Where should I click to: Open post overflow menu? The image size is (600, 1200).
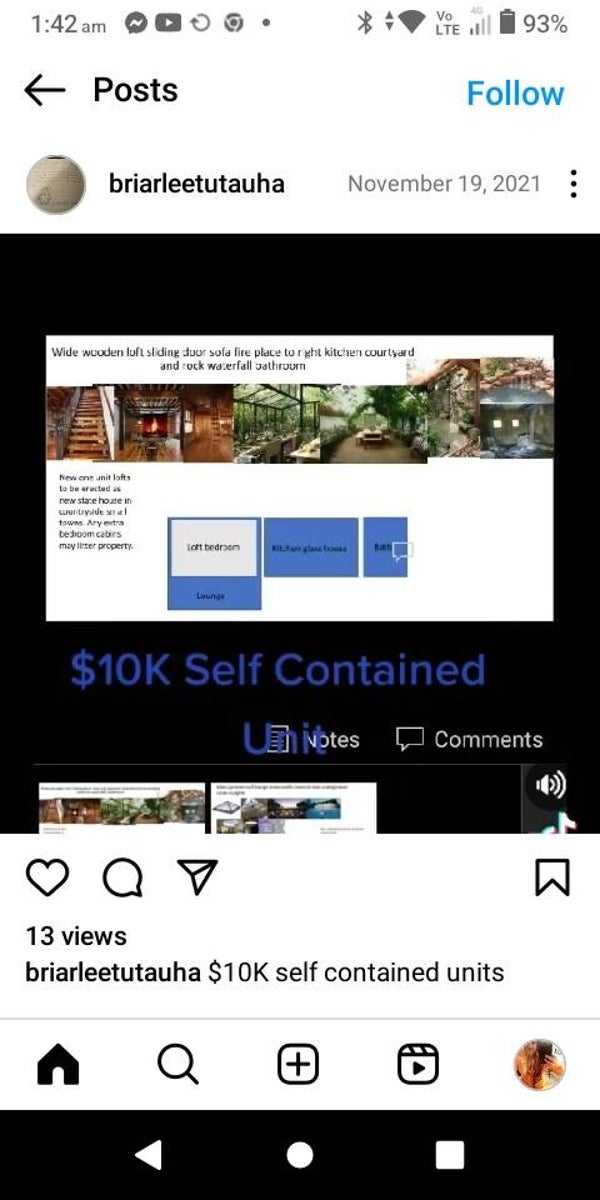573,184
